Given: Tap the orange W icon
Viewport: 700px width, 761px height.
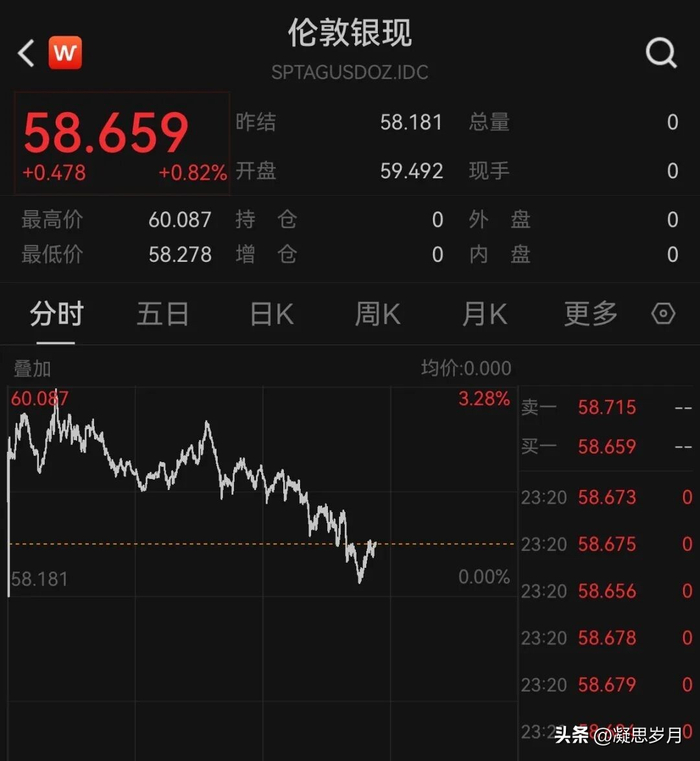Looking at the screenshot, I should click(x=65, y=53).
